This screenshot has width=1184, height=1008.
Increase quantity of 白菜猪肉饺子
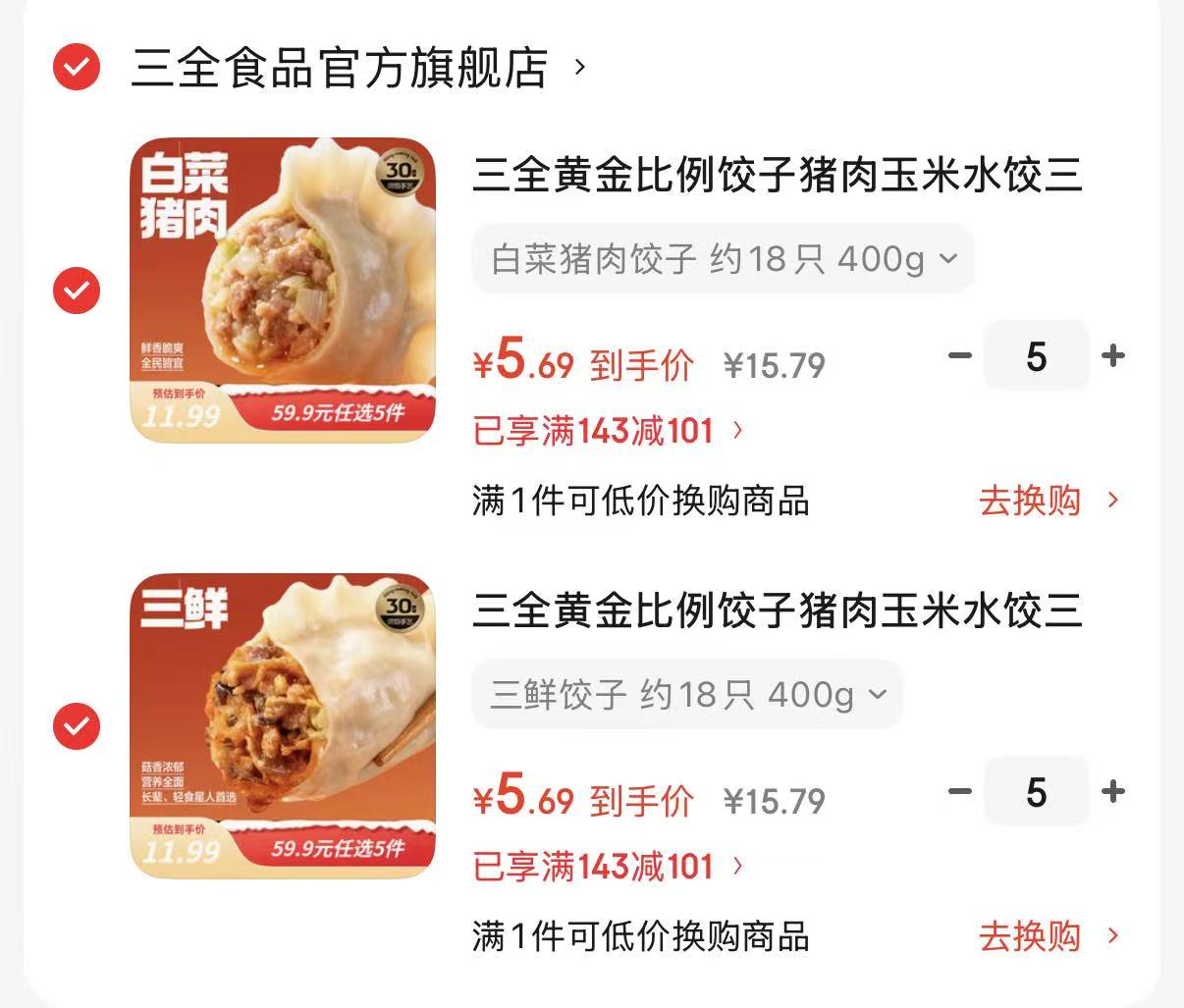pyautogui.click(x=1113, y=355)
